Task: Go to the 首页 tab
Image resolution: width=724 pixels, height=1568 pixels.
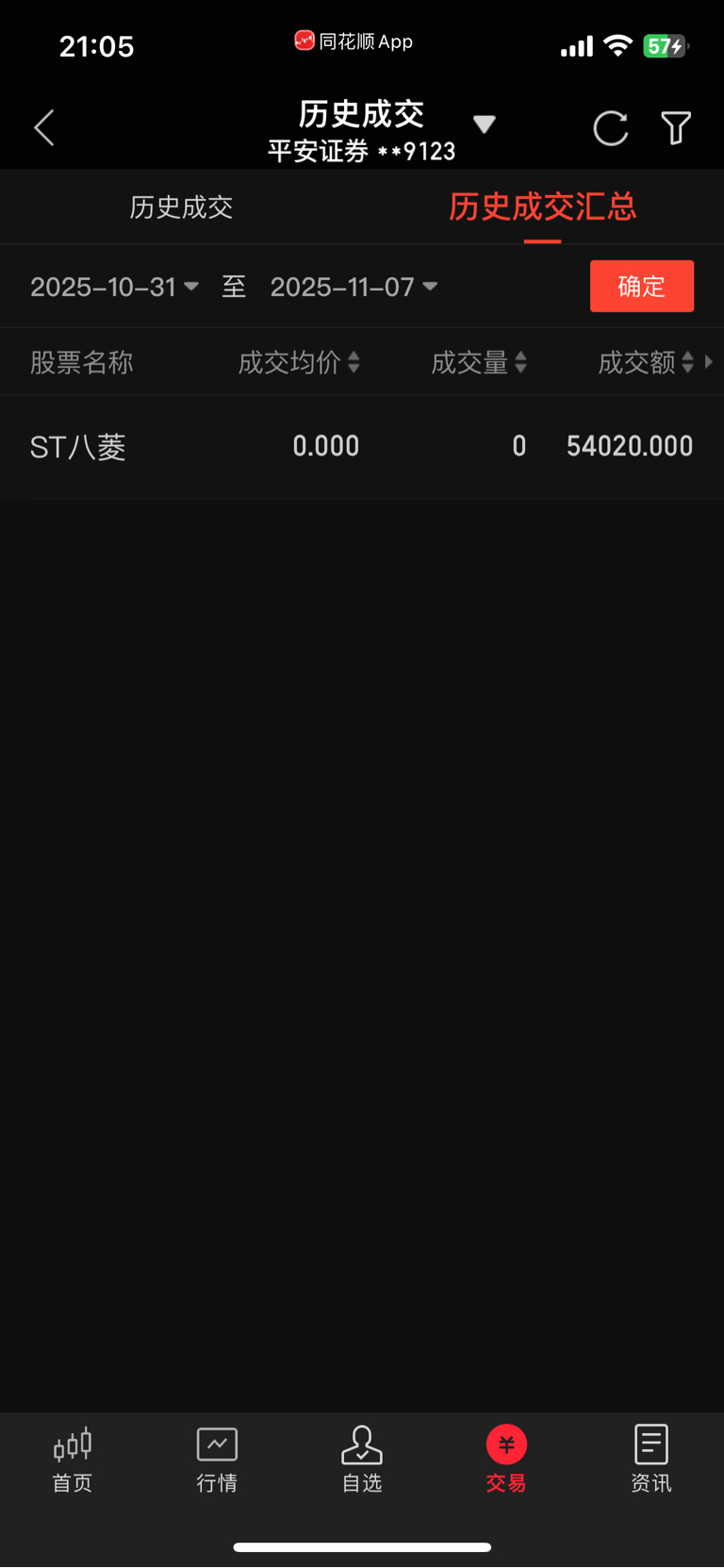Action: pos(73,1459)
